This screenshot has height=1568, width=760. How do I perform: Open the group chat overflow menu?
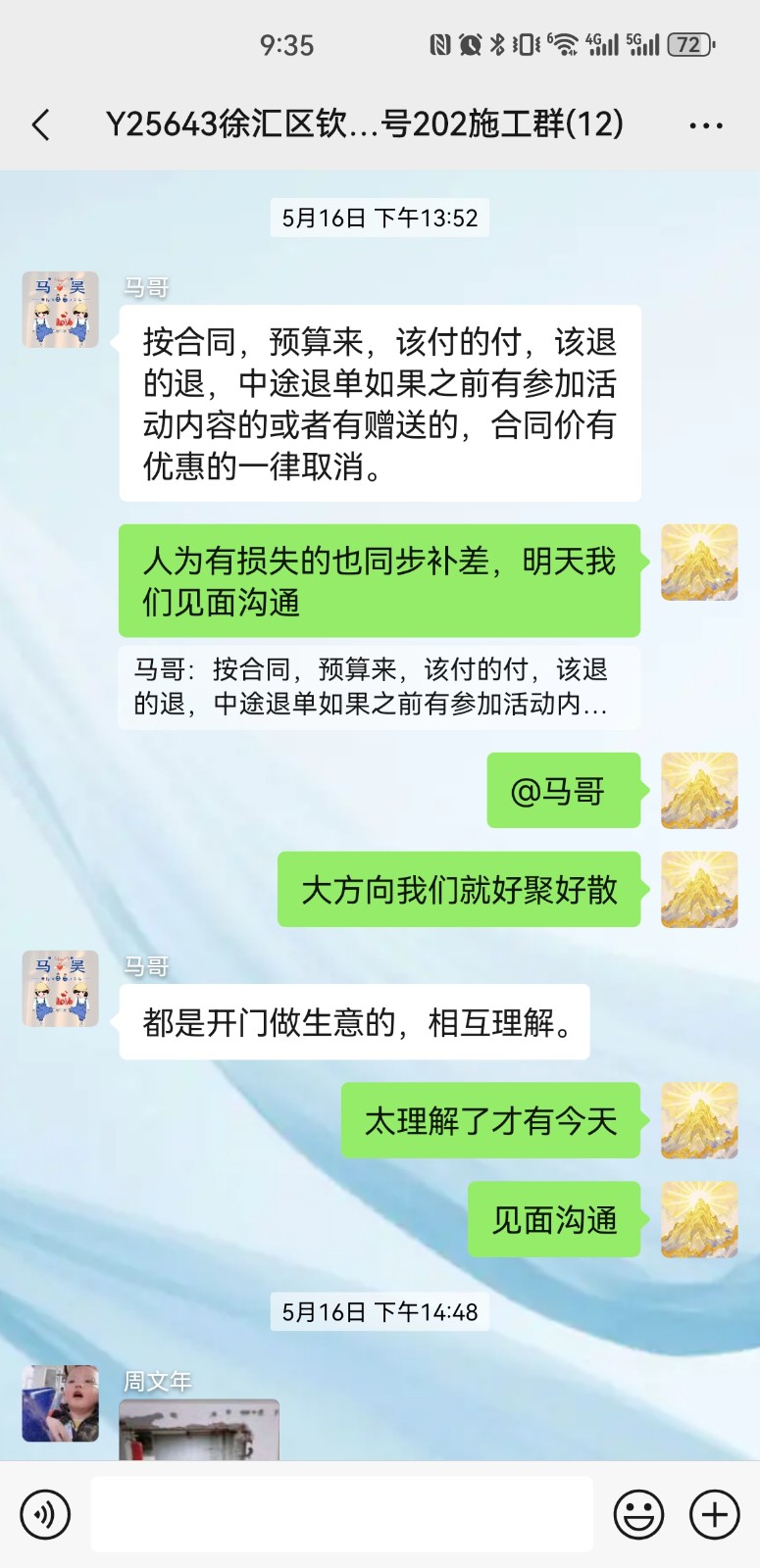[x=705, y=125]
